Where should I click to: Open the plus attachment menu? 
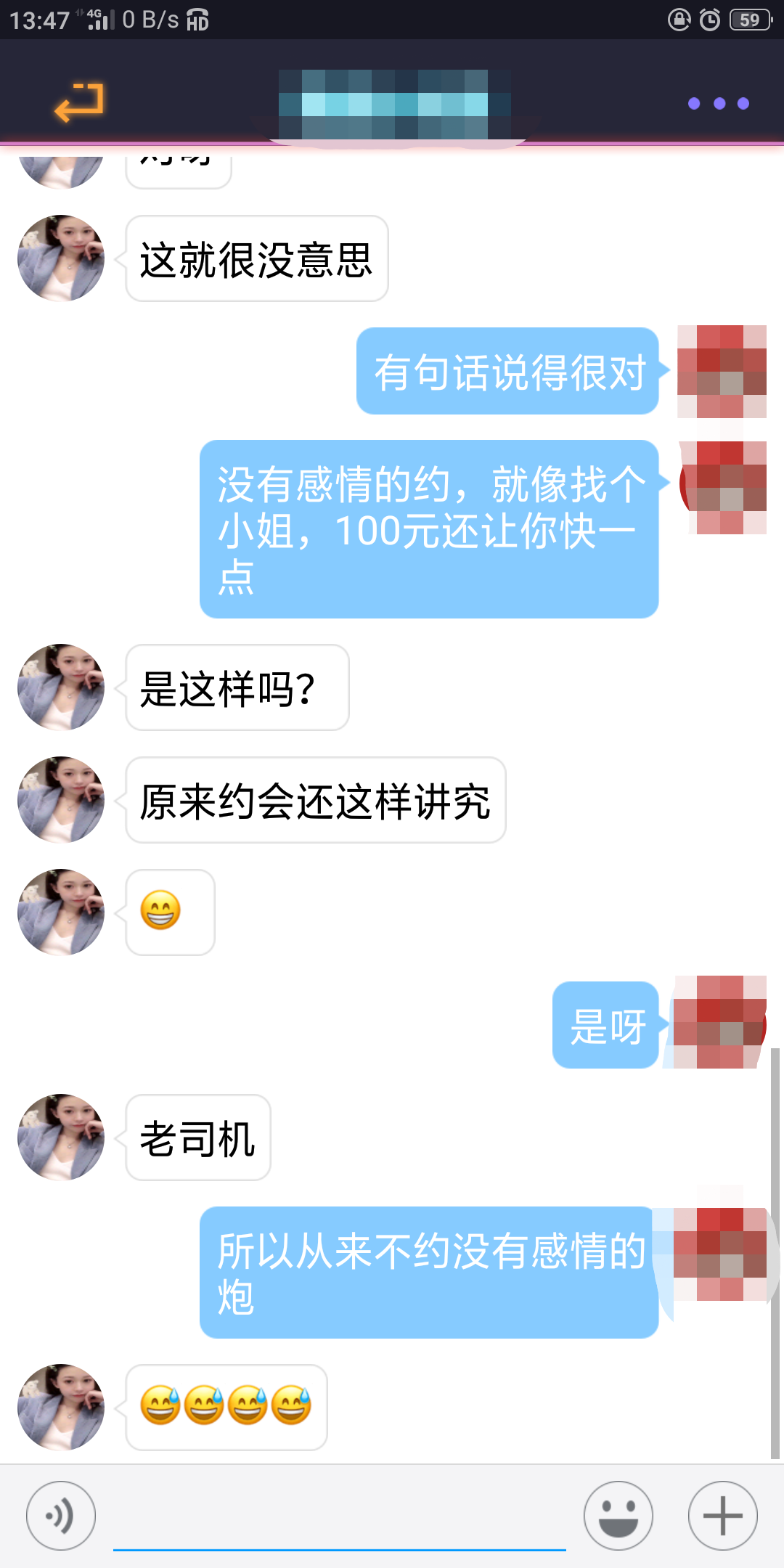[723, 1516]
